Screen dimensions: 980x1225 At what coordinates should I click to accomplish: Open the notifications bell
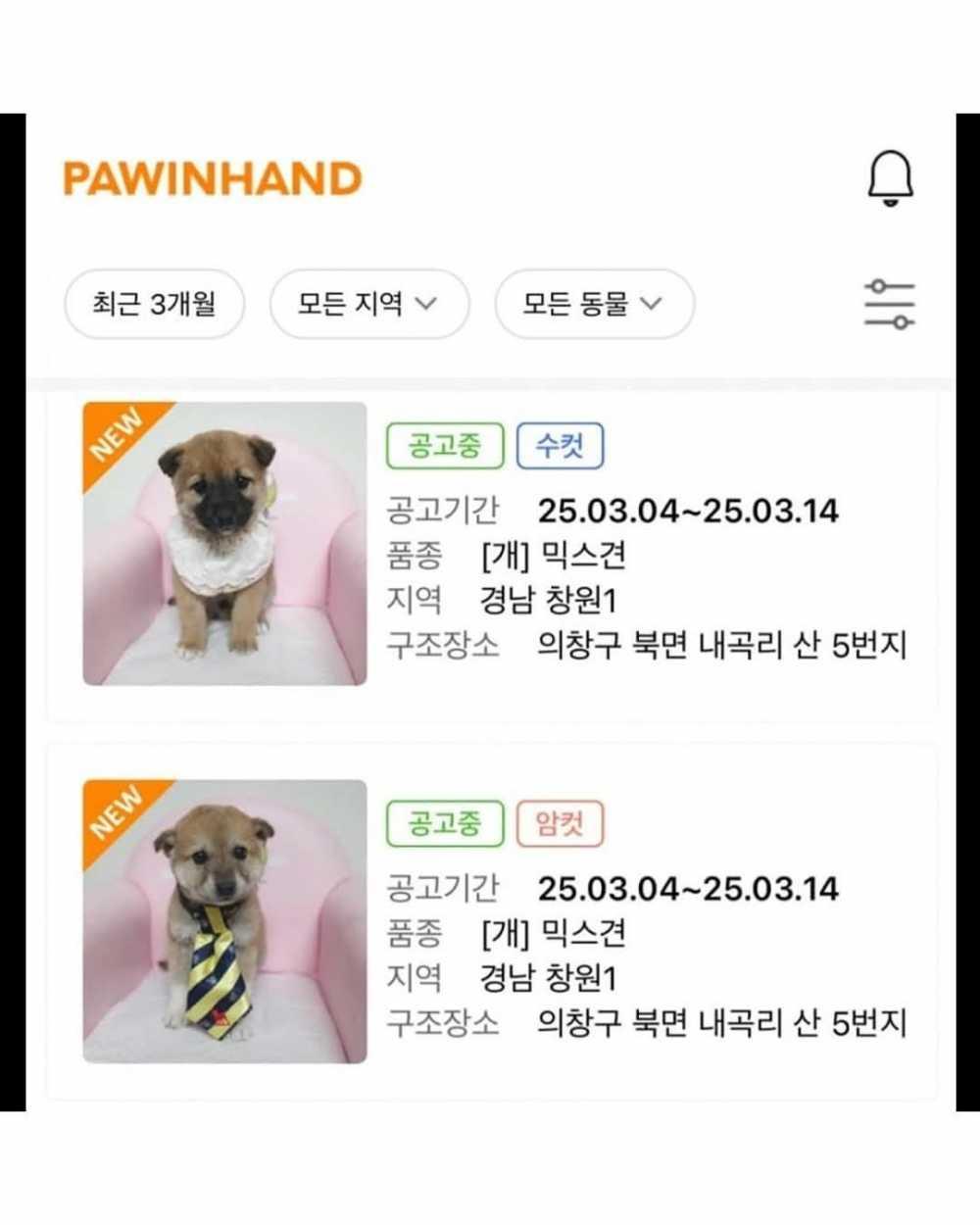pyautogui.click(x=890, y=179)
